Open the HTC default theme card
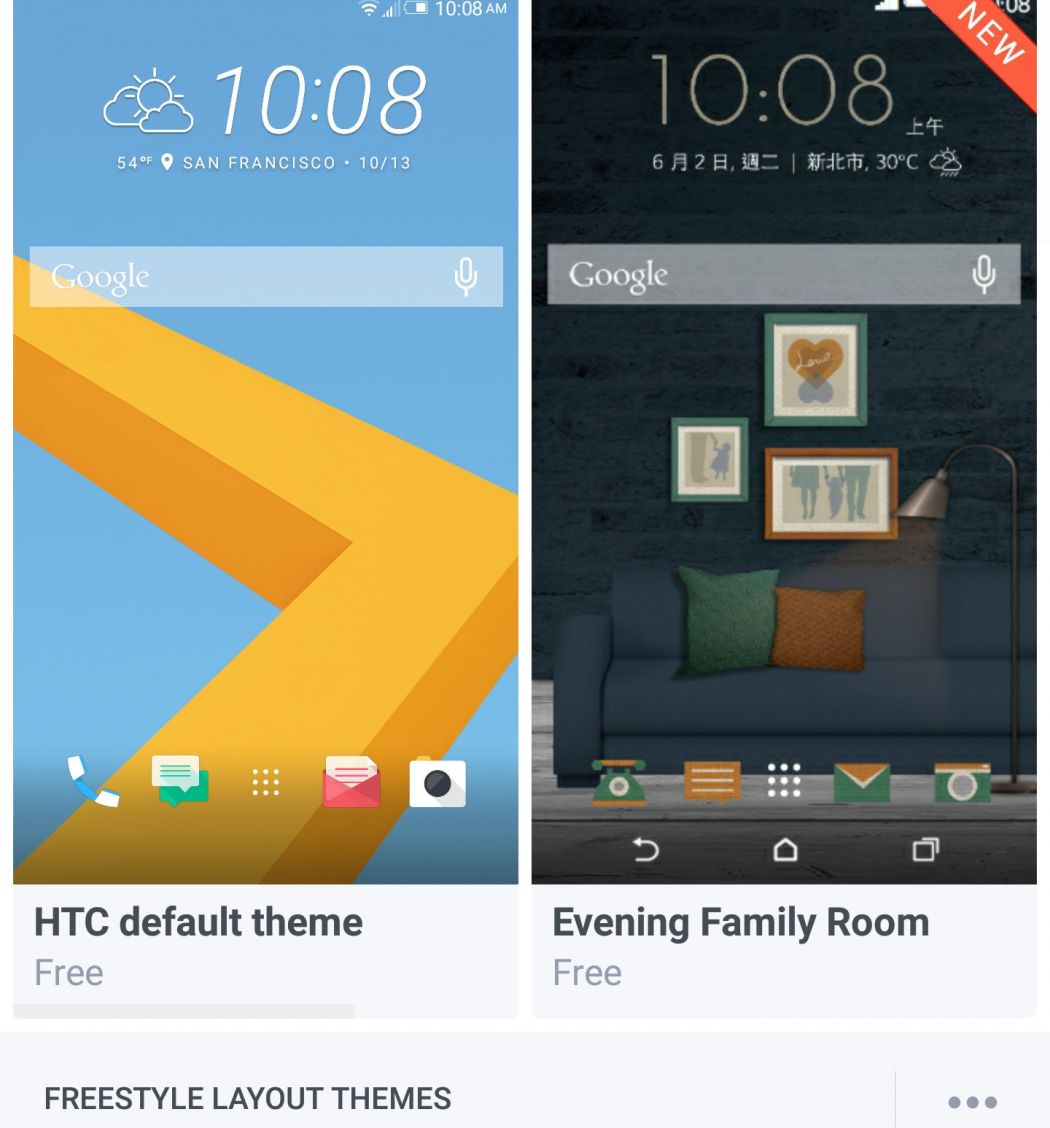Image resolution: width=1050 pixels, height=1128 pixels. click(265, 500)
